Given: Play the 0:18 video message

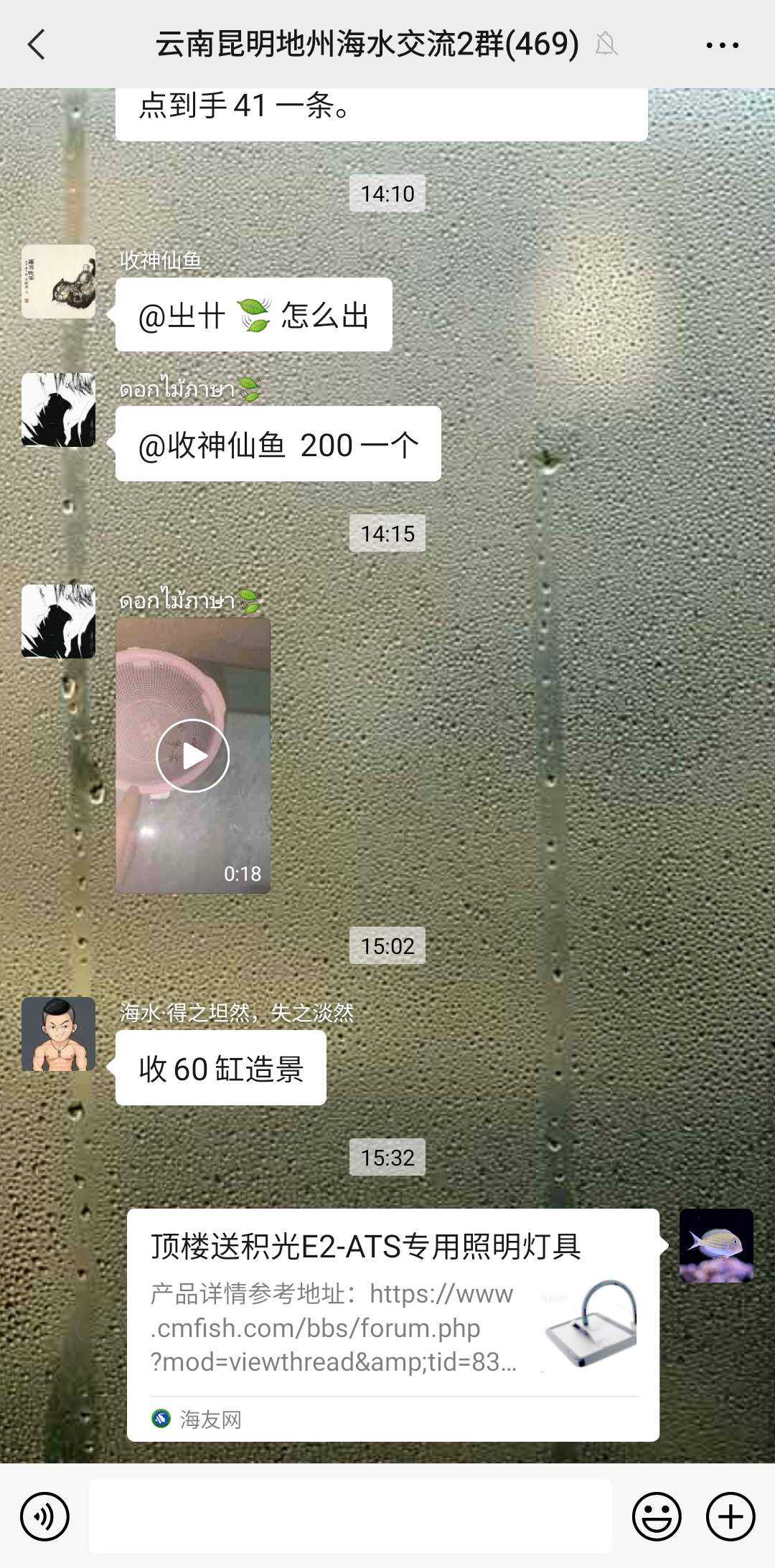Looking at the screenshot, I should coord(192,755).
